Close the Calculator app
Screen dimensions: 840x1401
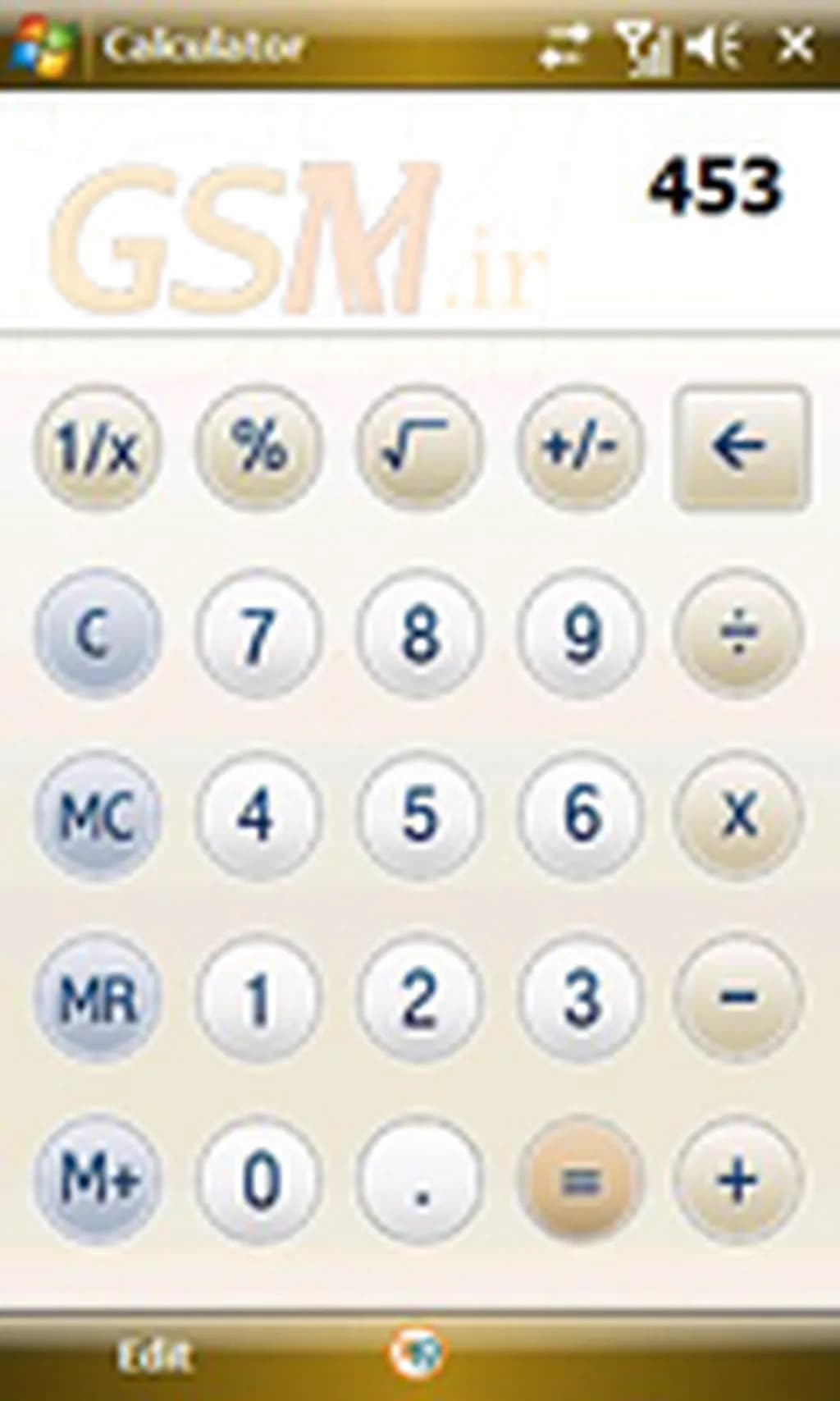pos(794,45)
